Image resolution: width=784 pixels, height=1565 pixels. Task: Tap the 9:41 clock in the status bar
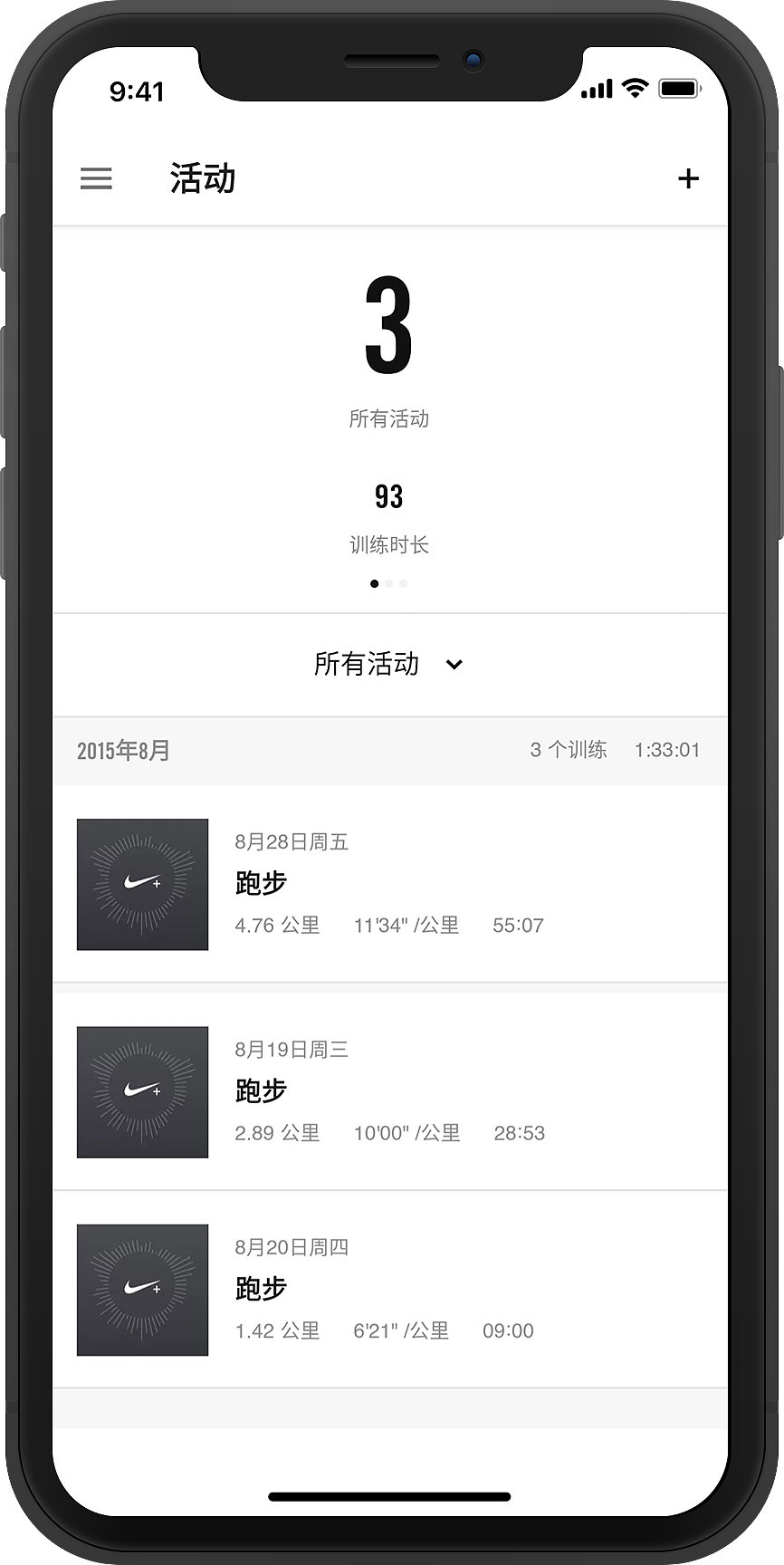tap(138, 90)
